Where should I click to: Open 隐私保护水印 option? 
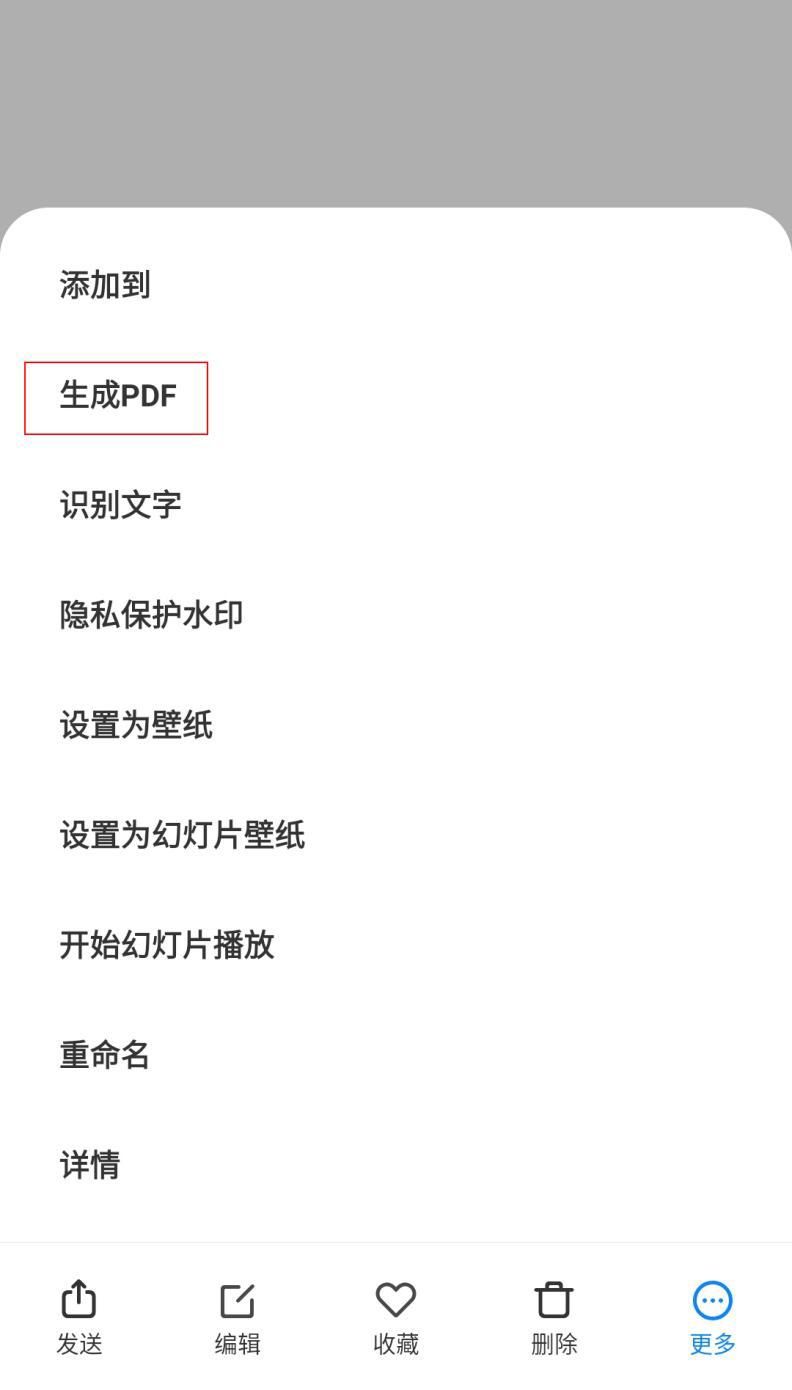coord(151,615)
